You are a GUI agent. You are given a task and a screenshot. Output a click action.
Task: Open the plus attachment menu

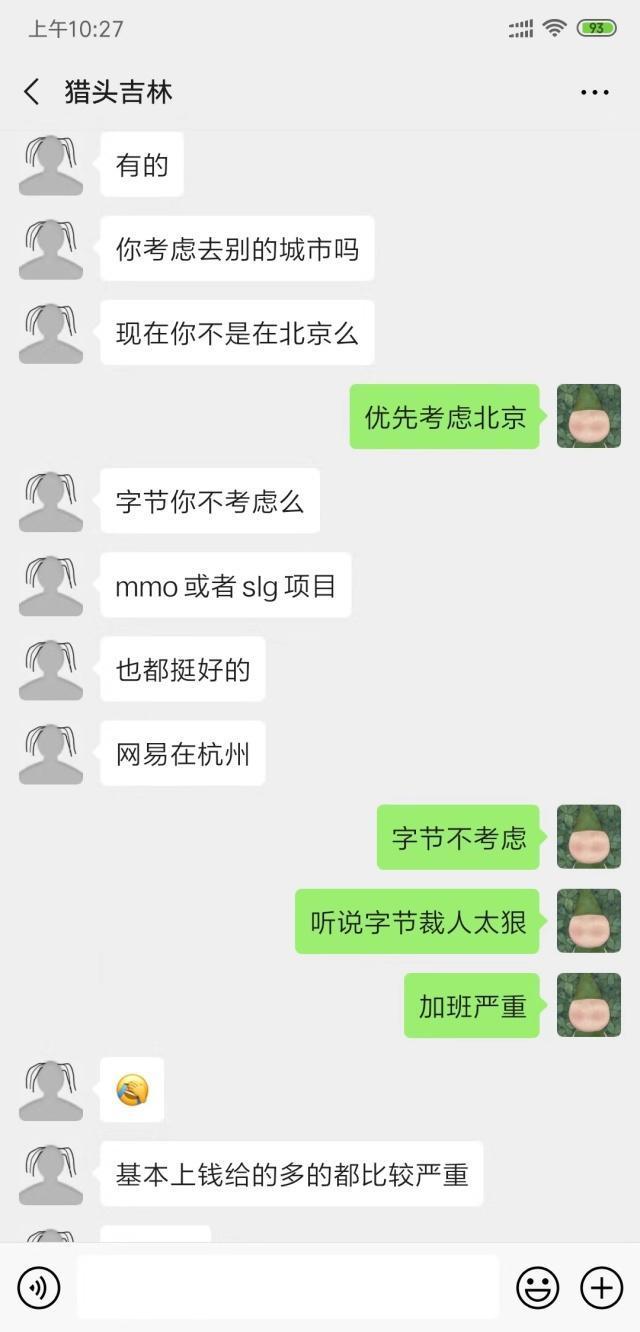pyautogui.click(x=601, y=1288)
